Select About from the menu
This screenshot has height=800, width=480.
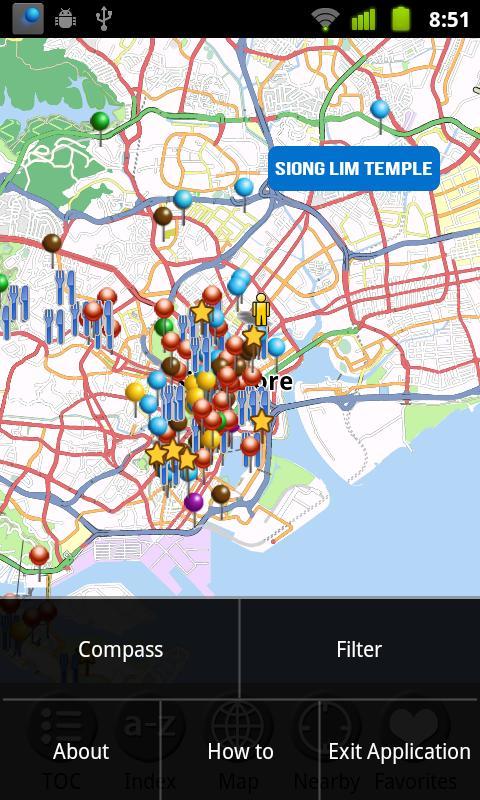[x=81, y=751]
